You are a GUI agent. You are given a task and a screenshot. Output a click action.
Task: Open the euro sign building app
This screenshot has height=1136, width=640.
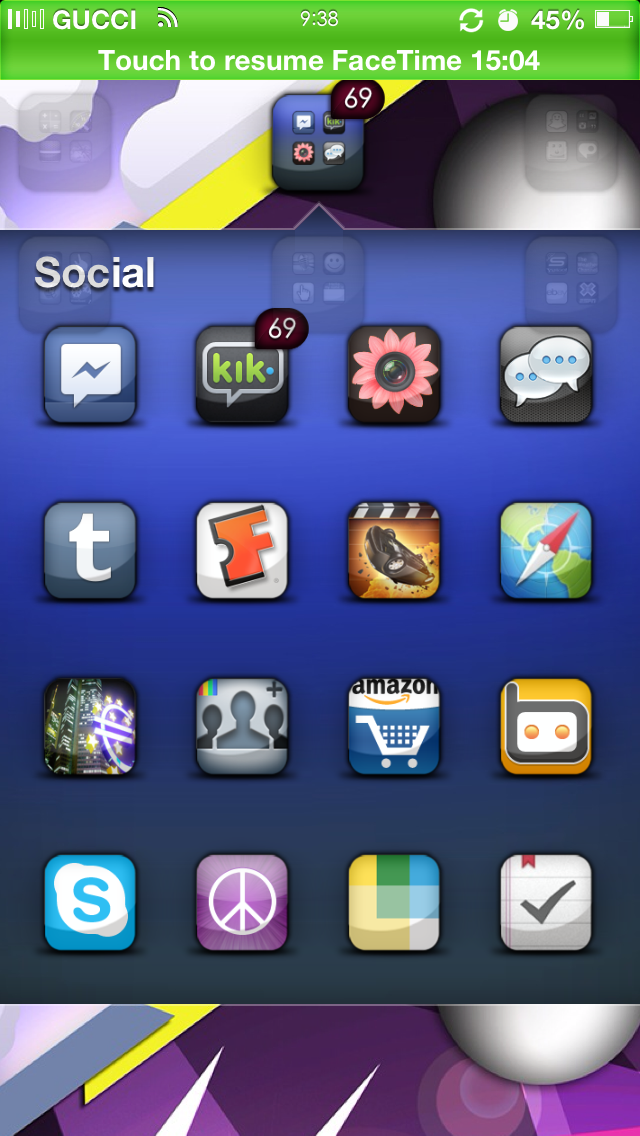pos(90,727)
